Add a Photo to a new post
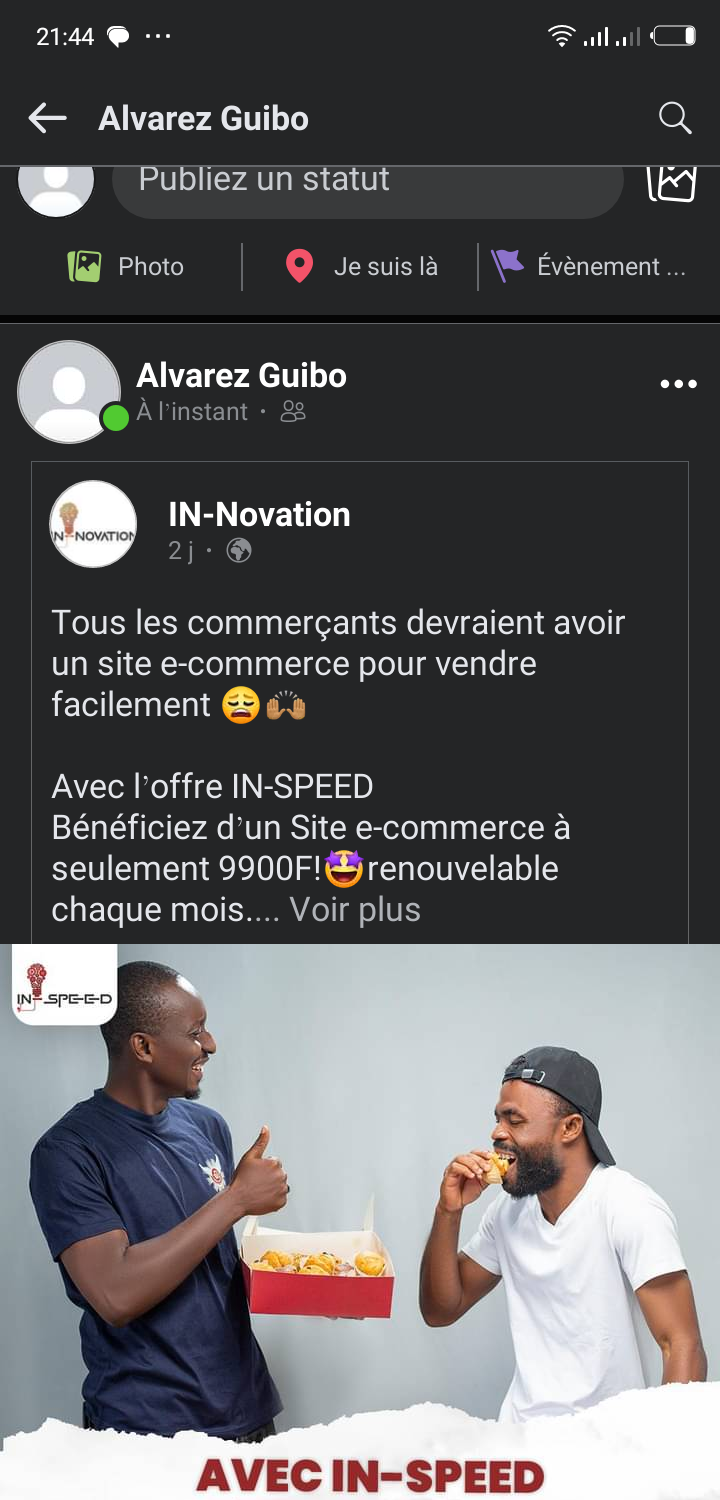Image resolution: width=720 pixels, height=1500 pixels. click(x=126, y=266)
